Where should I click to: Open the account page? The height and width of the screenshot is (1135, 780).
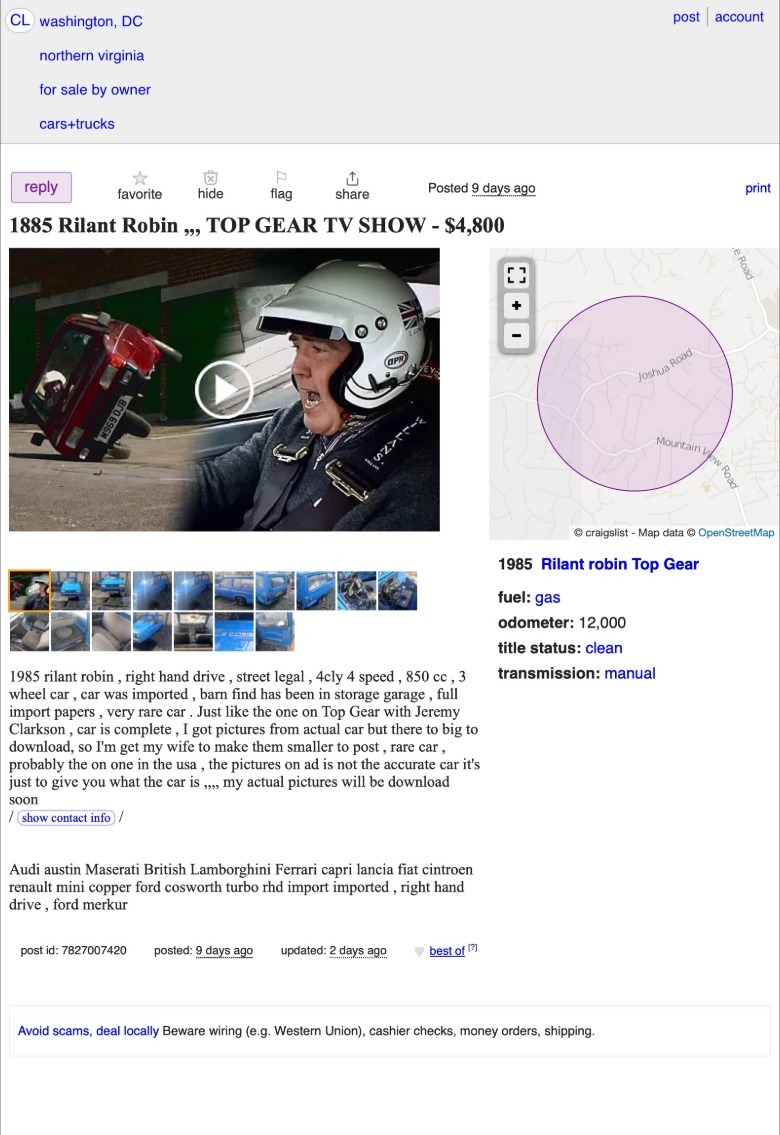click(739, 17)
